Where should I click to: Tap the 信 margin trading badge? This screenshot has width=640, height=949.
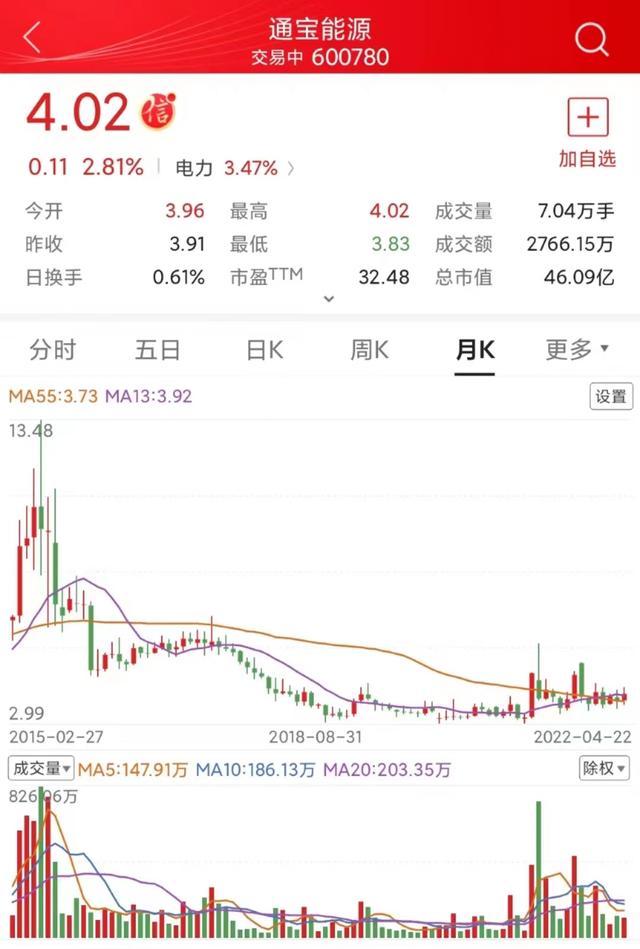click(x=157, y=111)
